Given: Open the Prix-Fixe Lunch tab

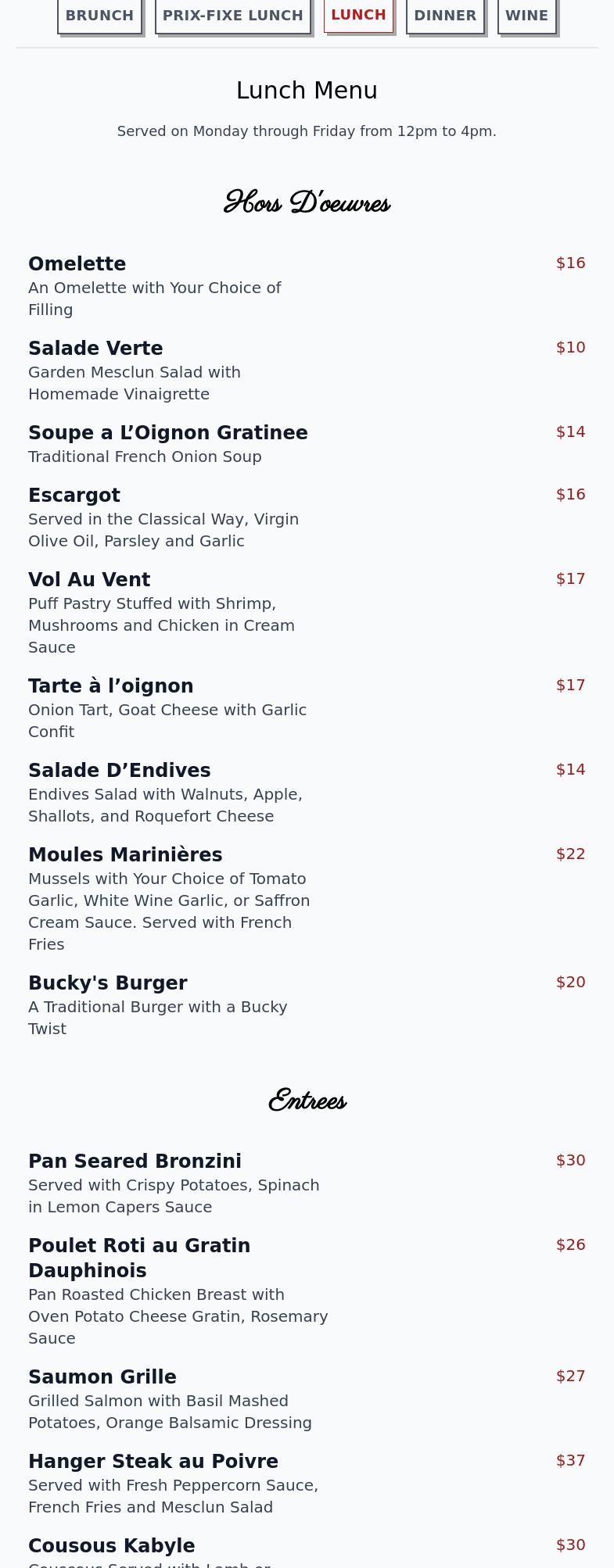Looking at the screenshot, I should [x=232, y=16].
